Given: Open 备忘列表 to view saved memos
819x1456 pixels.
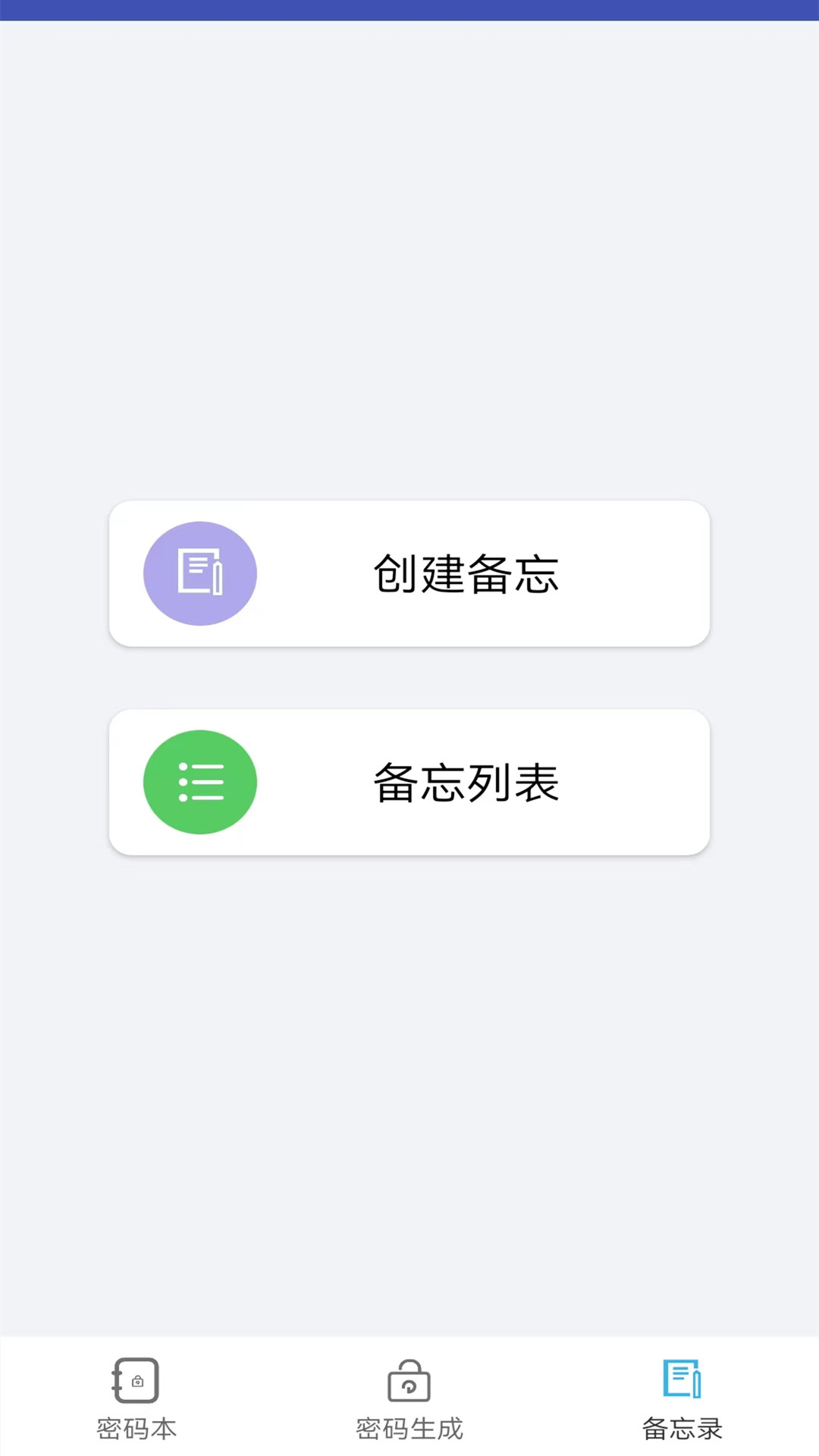Looking at the screenshot, I should pyautogui.click(x=409, y=782).
